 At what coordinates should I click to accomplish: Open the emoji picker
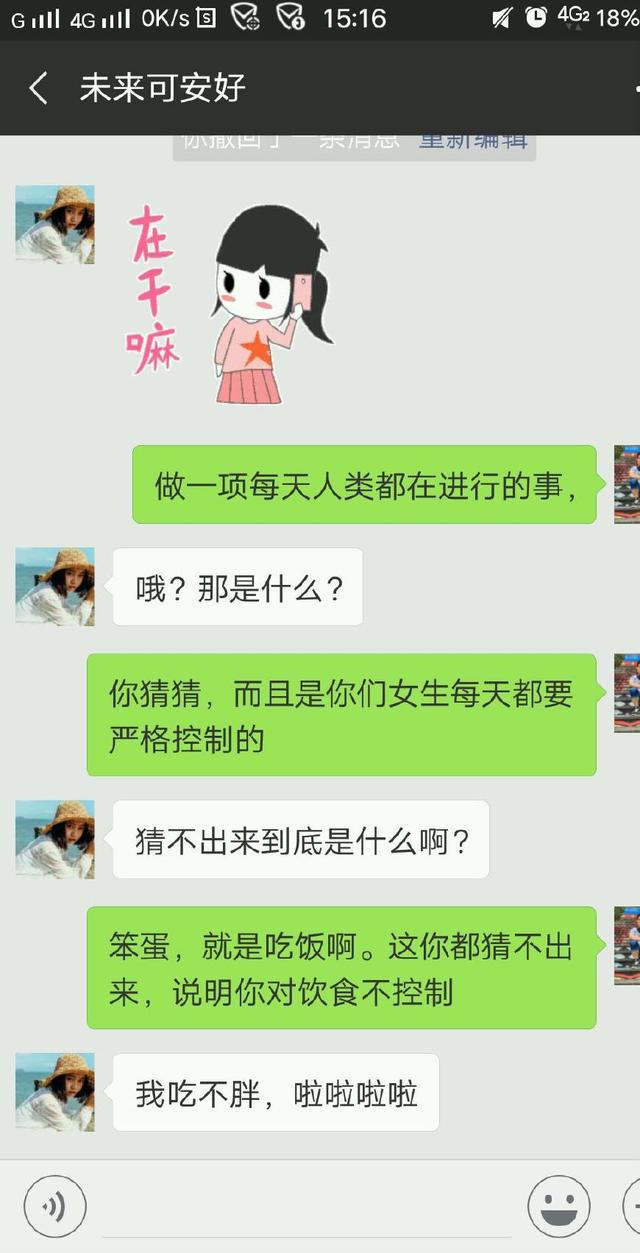click(559, 1207)
